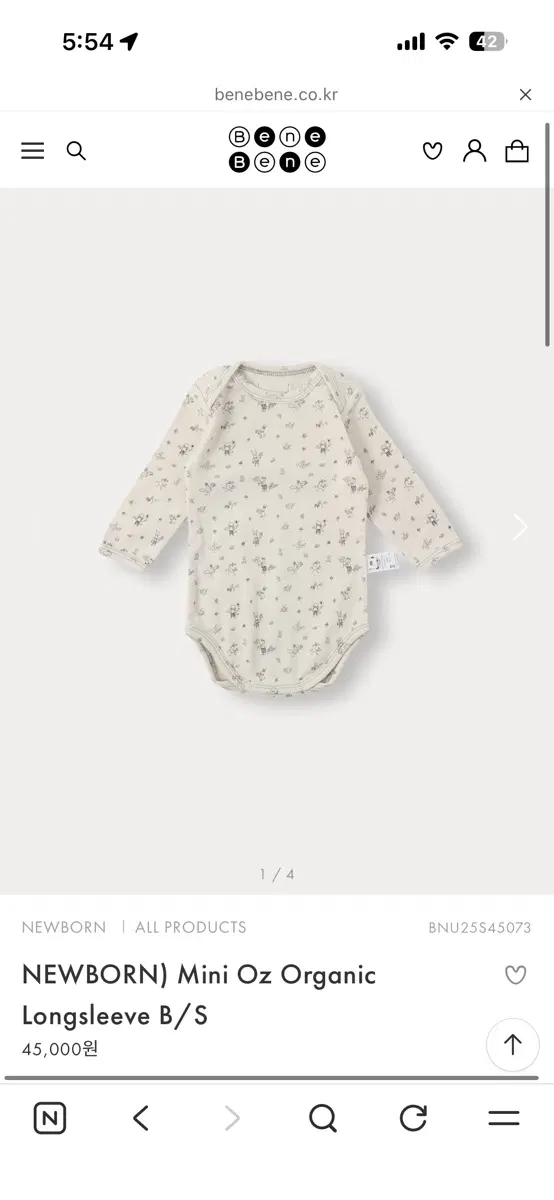The height and width of the screenshot is (1200, 554).
Task: Go to the Bene Bene home logo
Action: (x=277, y=150)
